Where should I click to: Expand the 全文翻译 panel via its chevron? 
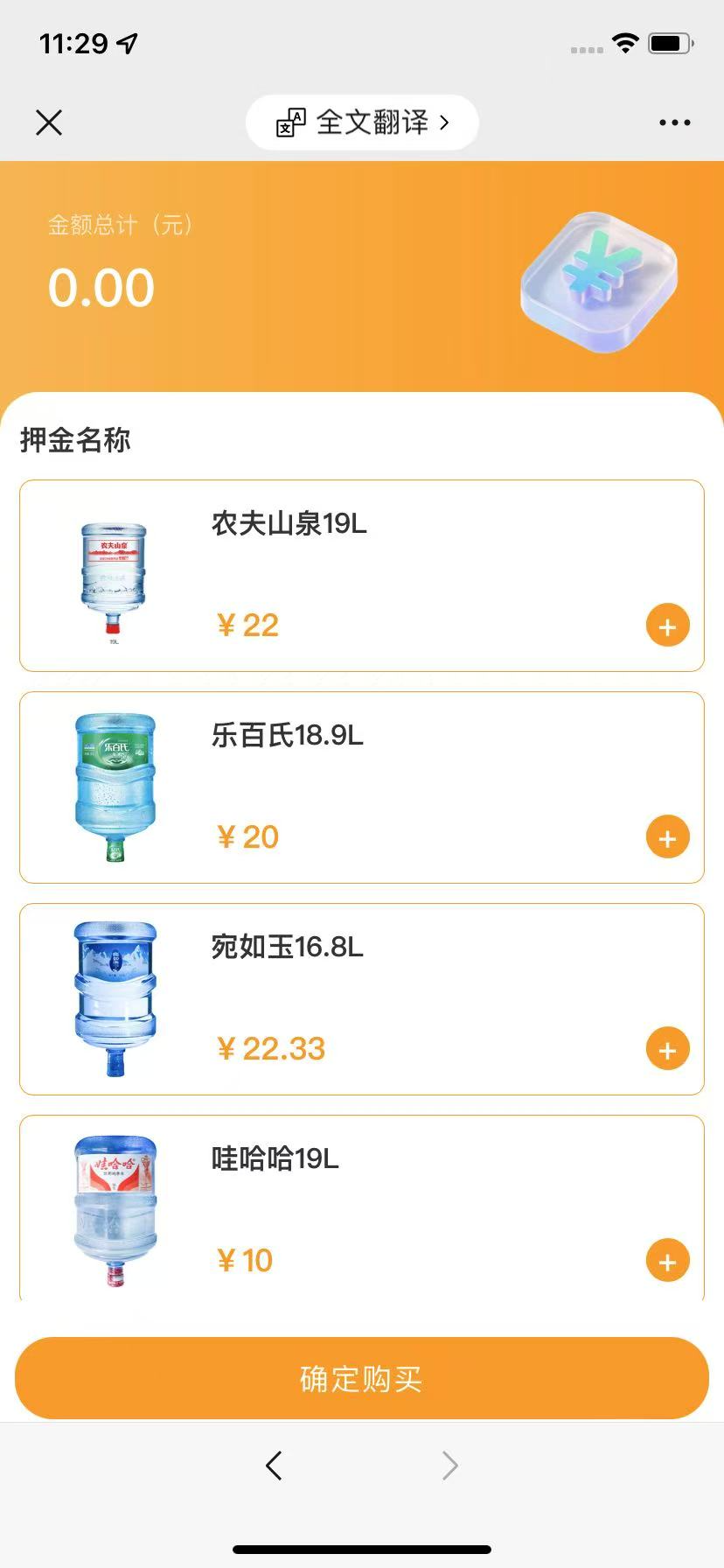pyautogui.click(x=445, y=122)
